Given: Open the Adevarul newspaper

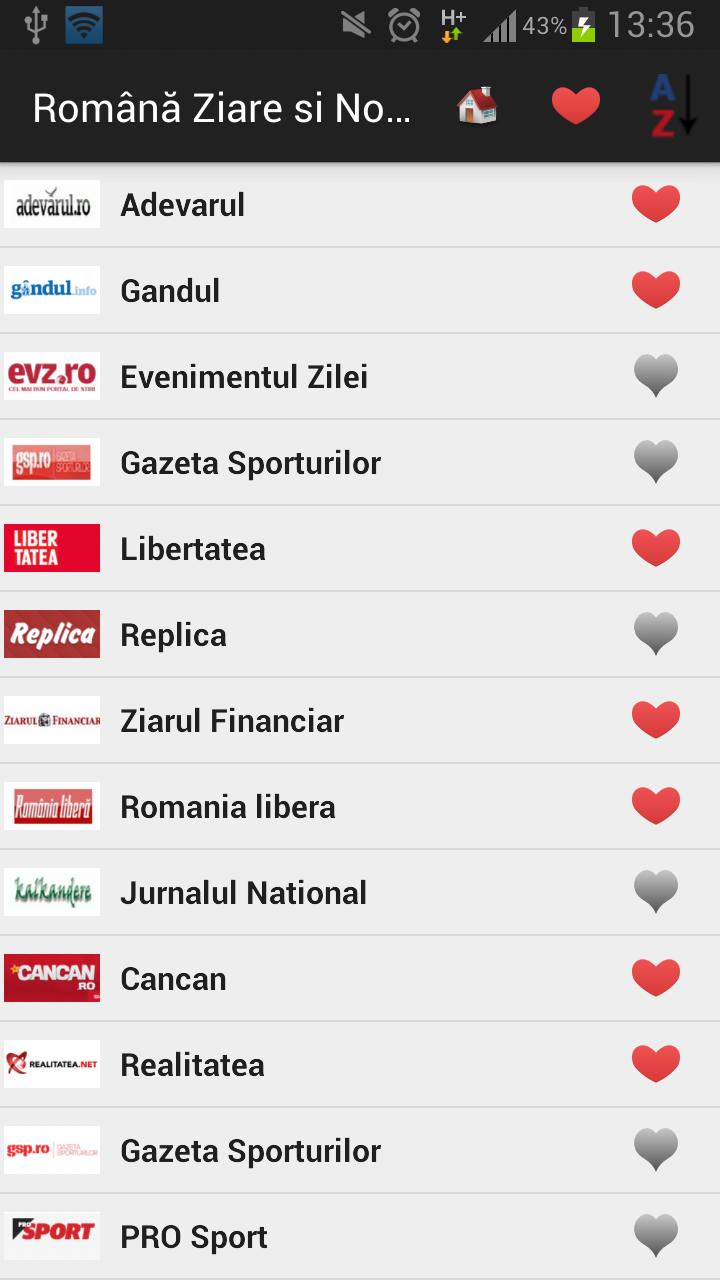Looking at the screenshot, I should (x=360, y=205).
